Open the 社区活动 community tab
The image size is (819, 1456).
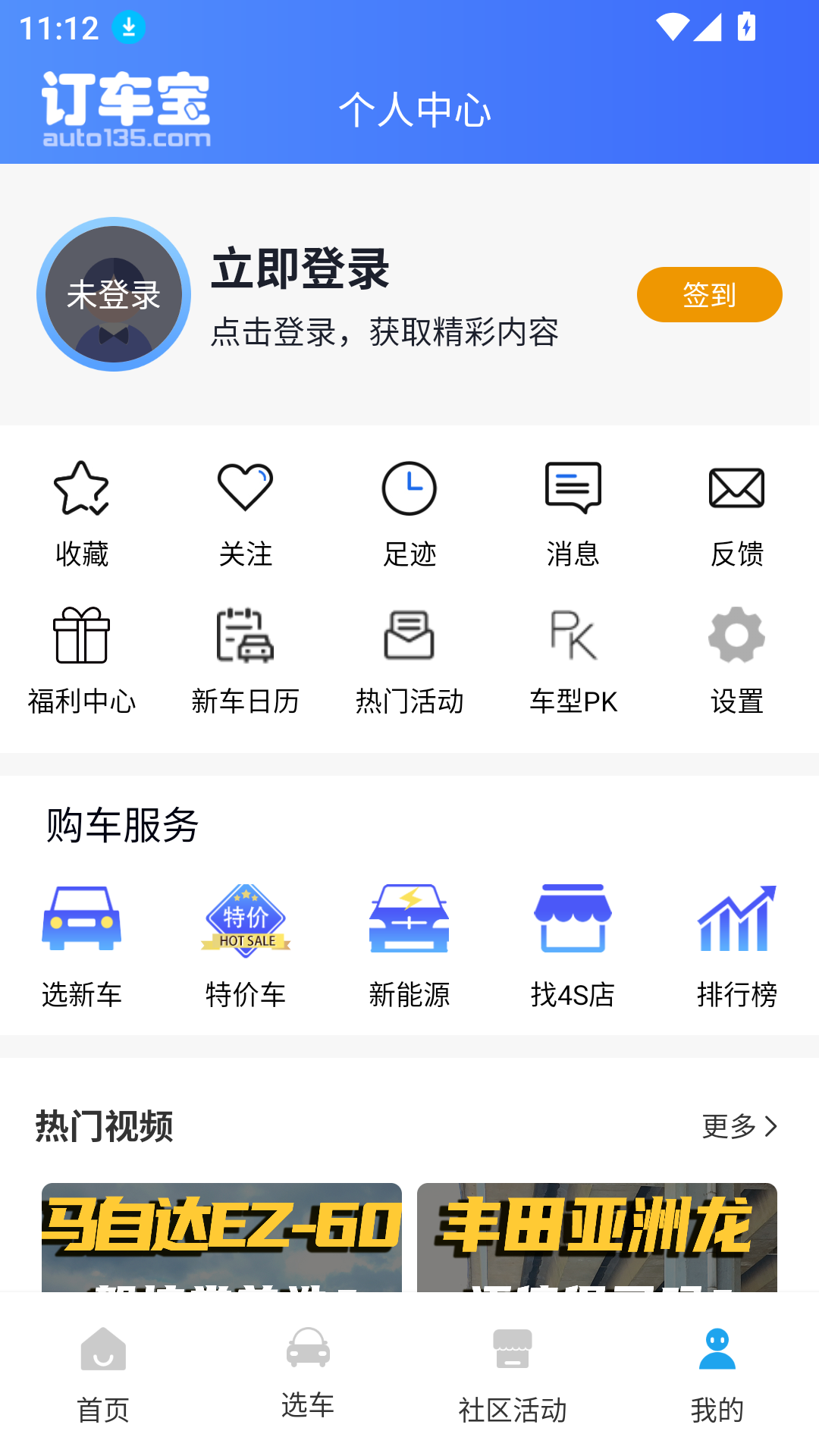(512, 1376)
